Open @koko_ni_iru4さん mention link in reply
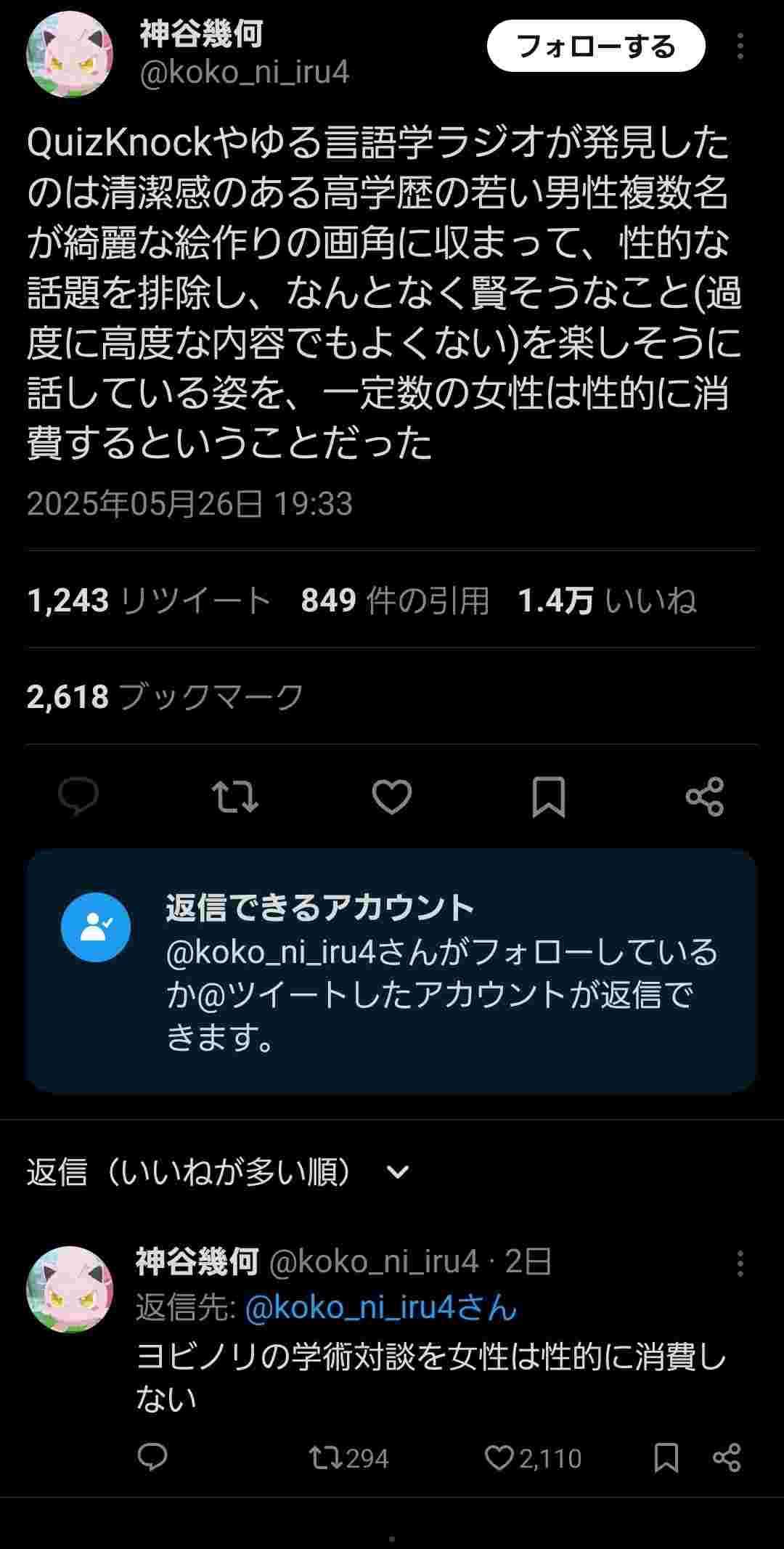Screen dimensions: 784x1549 tap(381, 1308)
